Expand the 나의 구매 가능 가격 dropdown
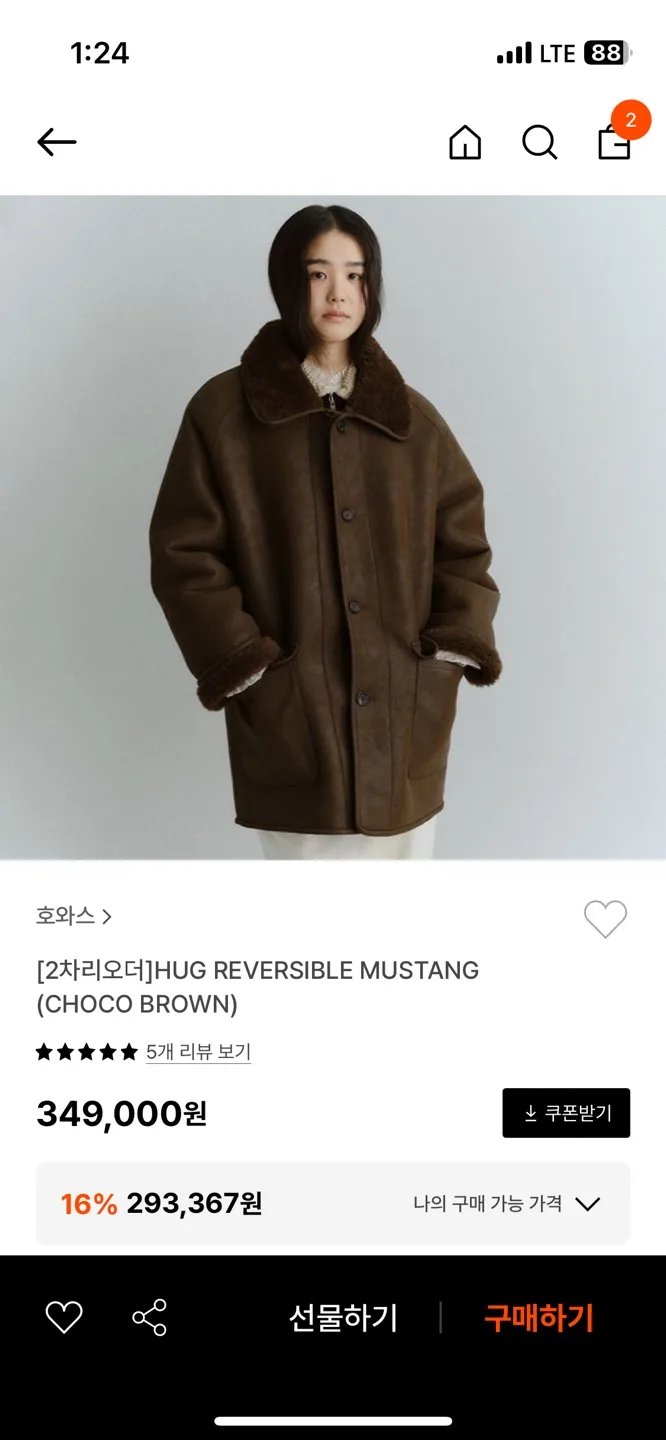The height and width of the screenshot is (1440, 666). 506,1204
